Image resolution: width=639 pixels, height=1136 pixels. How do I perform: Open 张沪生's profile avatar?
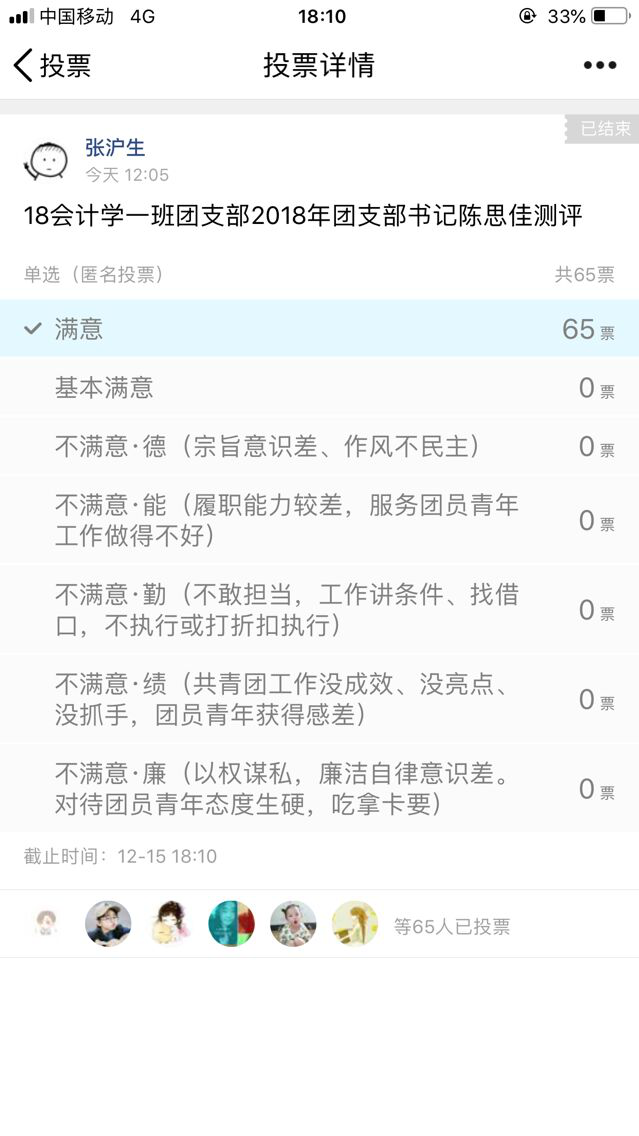click(x=46, y=161)
